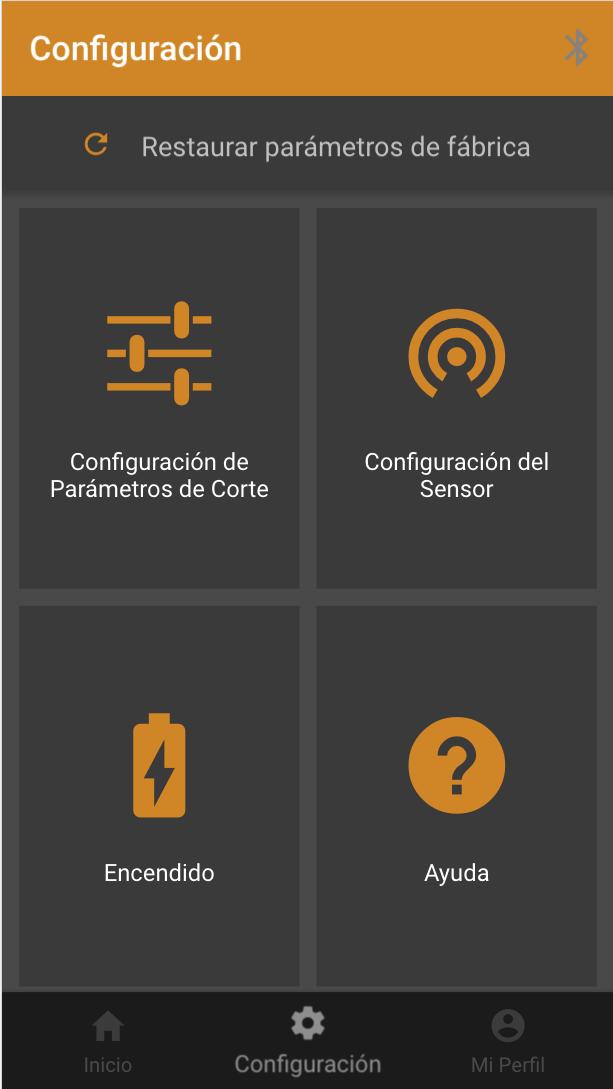This screenshot has width=613, height=1089.
Task: Open the Encendido power card
Action: coord(159,796)
